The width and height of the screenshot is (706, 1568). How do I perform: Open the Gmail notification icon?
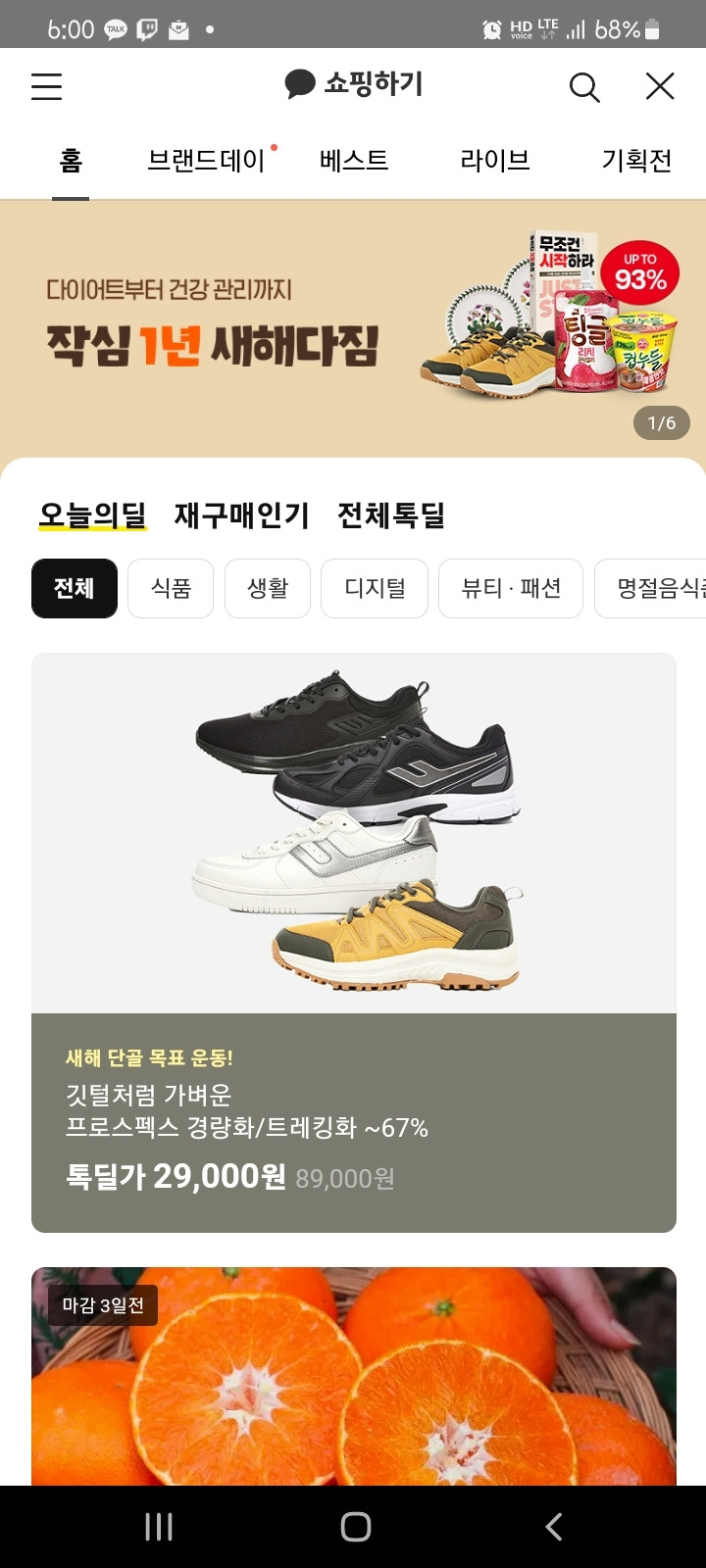[x=180, y=28]
